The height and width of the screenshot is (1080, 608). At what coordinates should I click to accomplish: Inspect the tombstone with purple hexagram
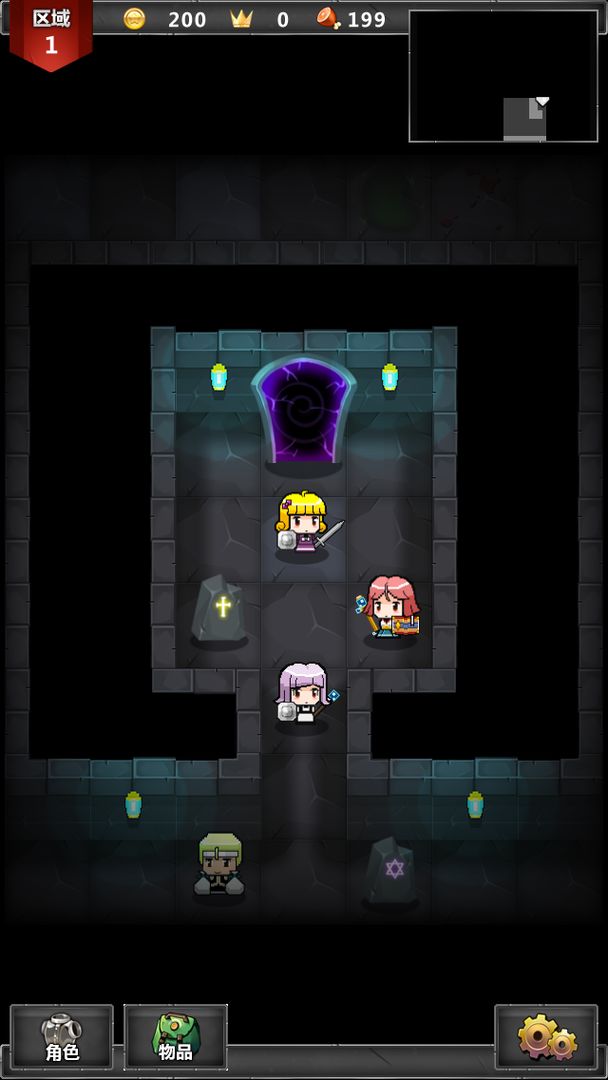pos(391,870)
